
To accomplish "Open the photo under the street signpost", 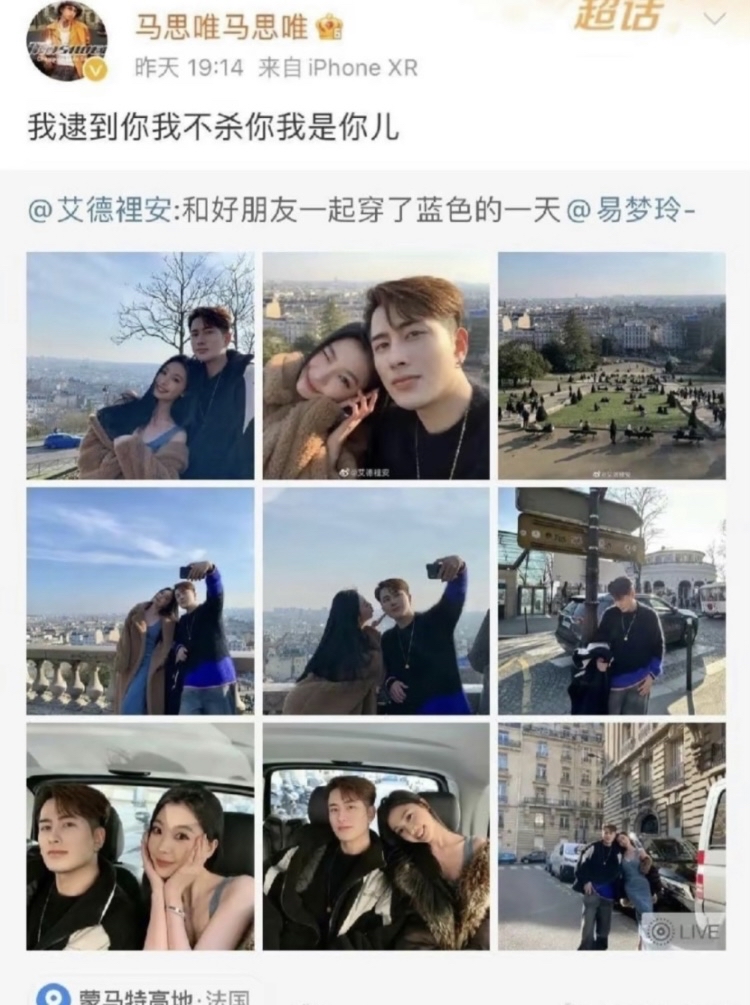I will 612,600.
